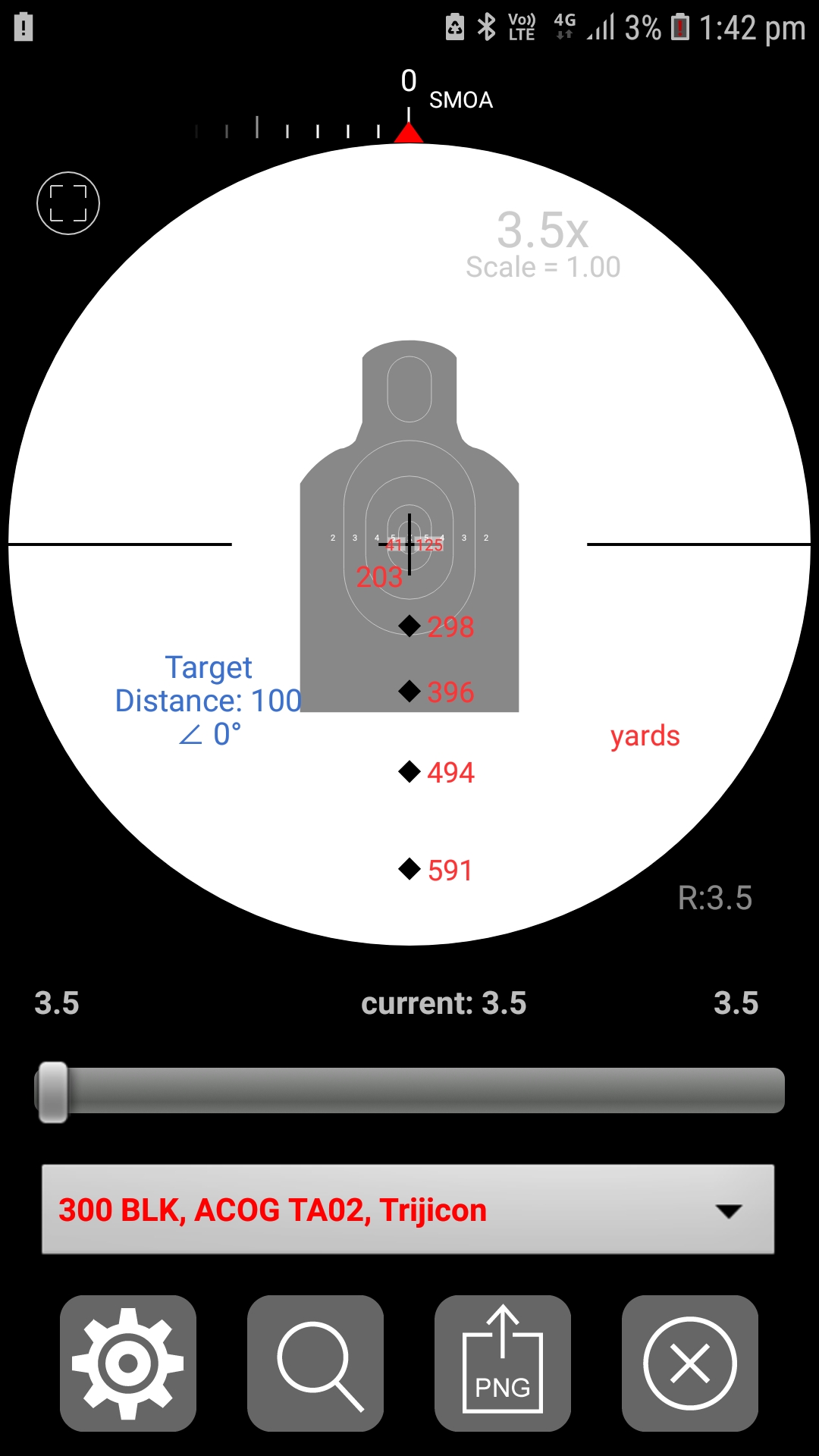Expand the 300 BLK ACOG TA02 dropdown
Image resolution: width=819 pixels, height=1456 pixels.
408,1210
